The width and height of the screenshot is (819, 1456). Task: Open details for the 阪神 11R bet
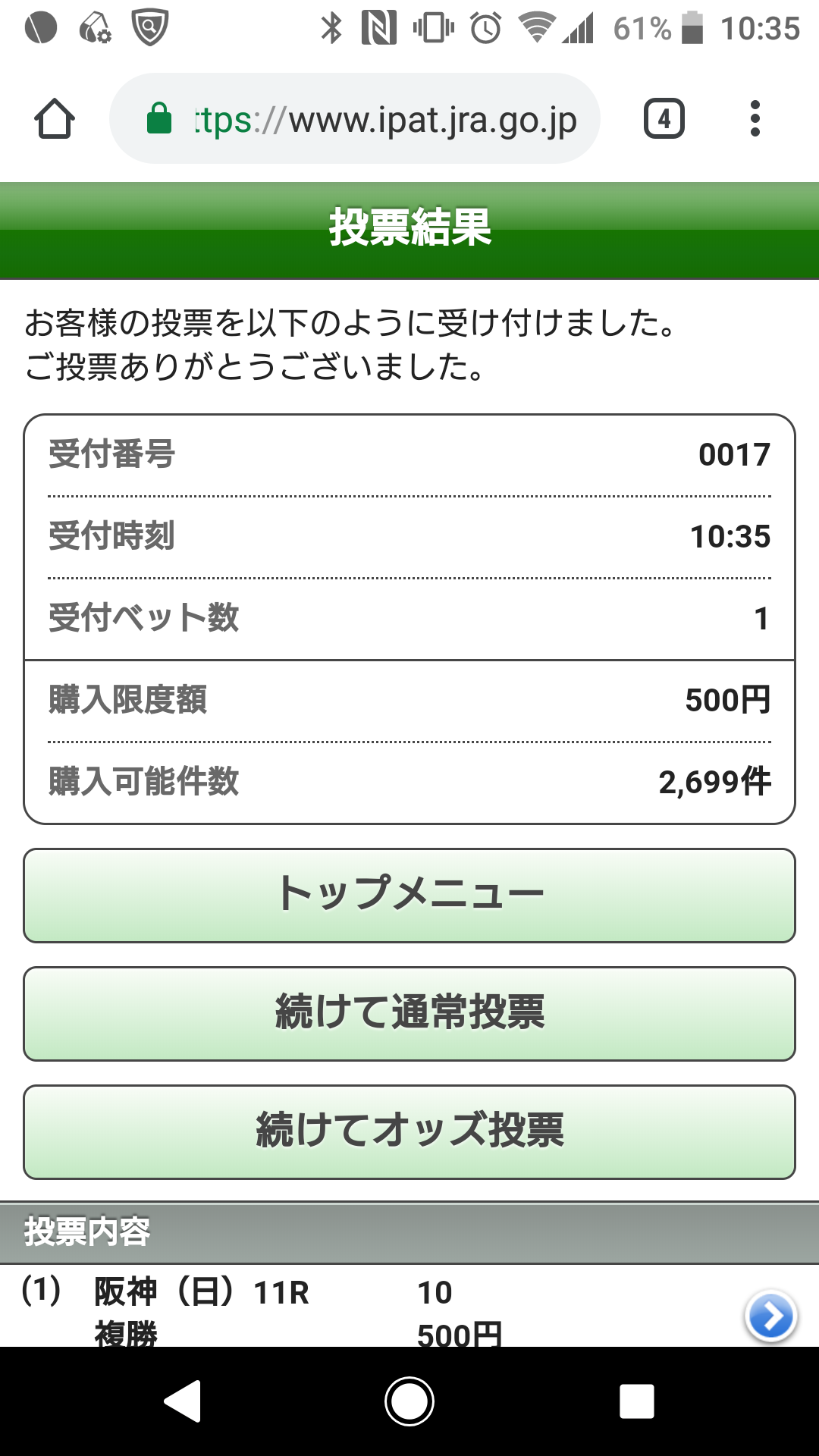tap(770, 1316)
